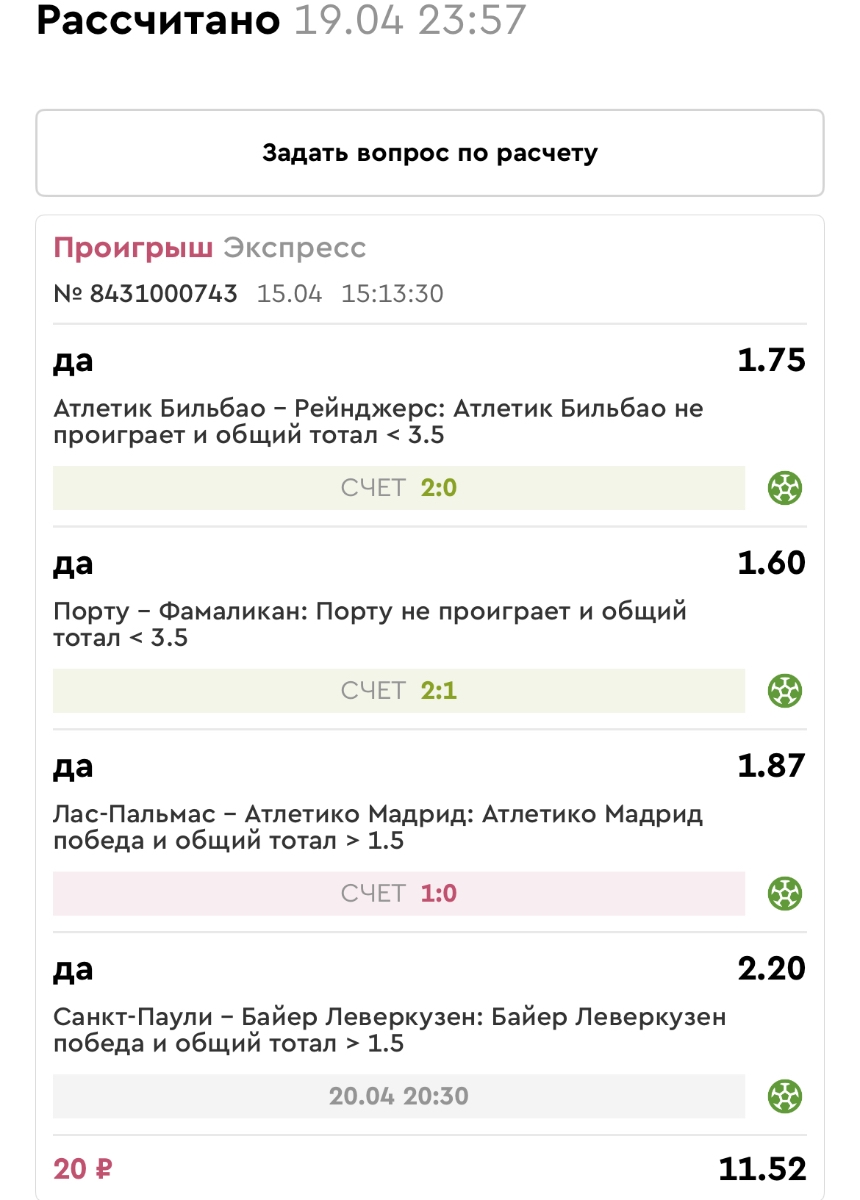Tap the «Задать вопрос по расчету» button
Screen dimensions: 860x1200
point(430,153)
